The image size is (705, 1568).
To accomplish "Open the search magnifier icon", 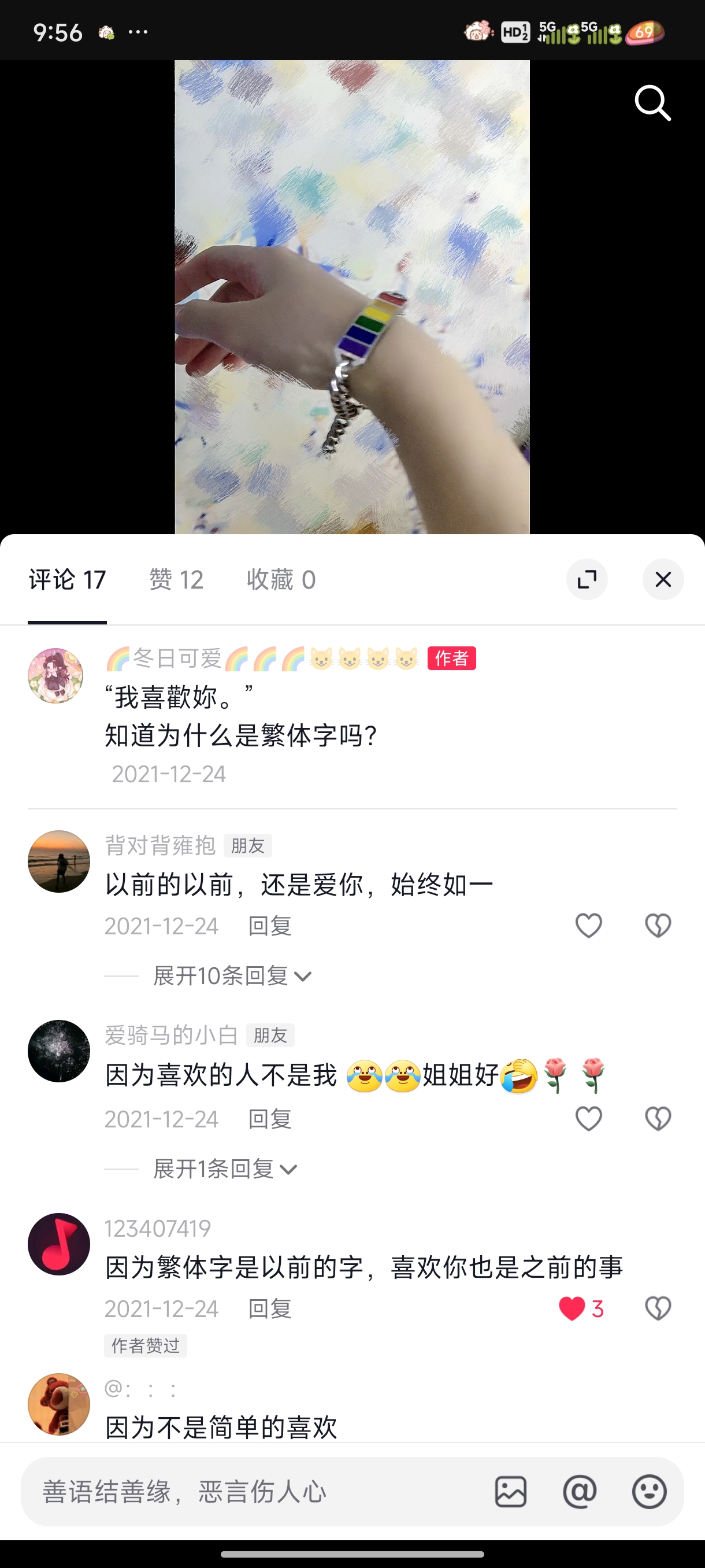I will coord(652,103).
